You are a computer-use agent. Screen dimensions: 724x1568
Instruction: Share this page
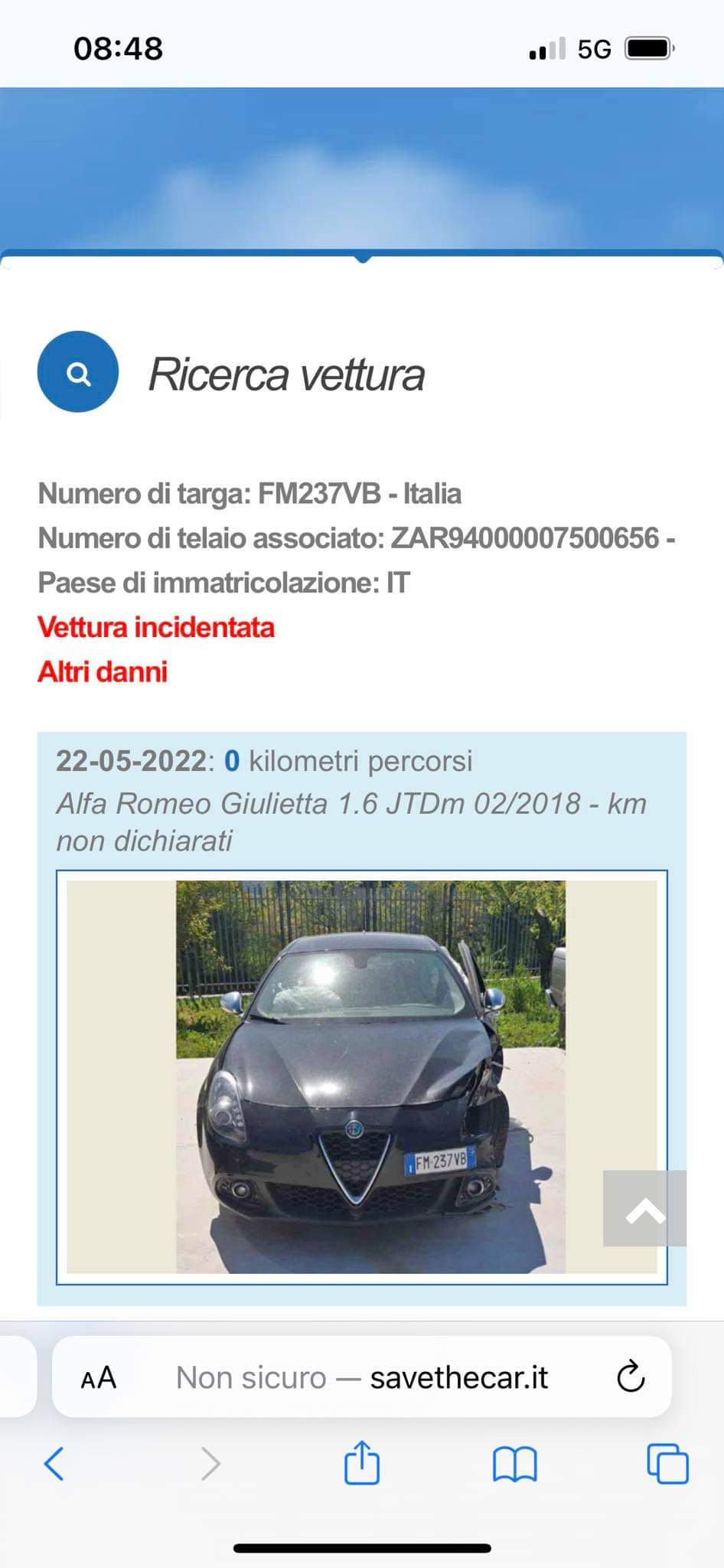[361, 1463]
